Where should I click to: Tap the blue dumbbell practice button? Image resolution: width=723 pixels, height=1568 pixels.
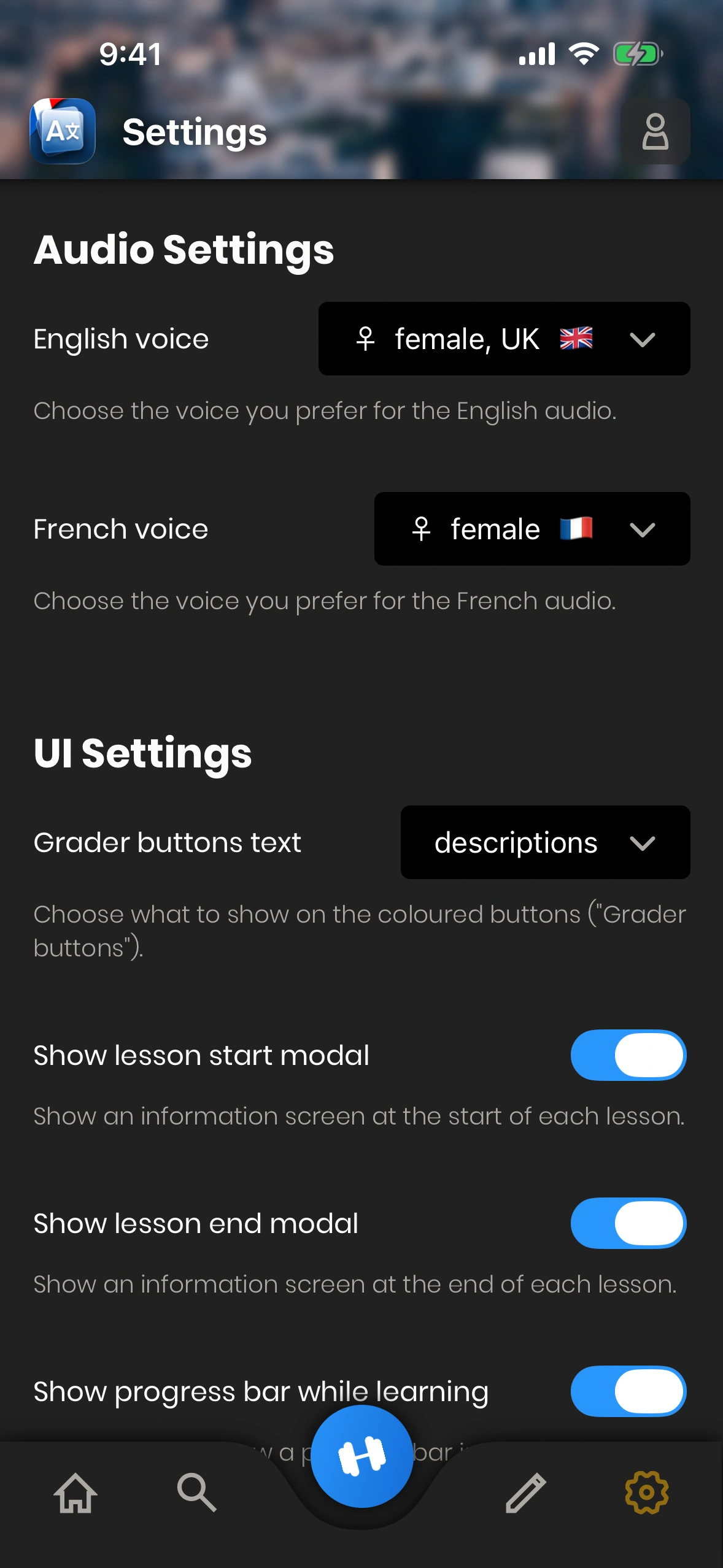point(361,1456)
